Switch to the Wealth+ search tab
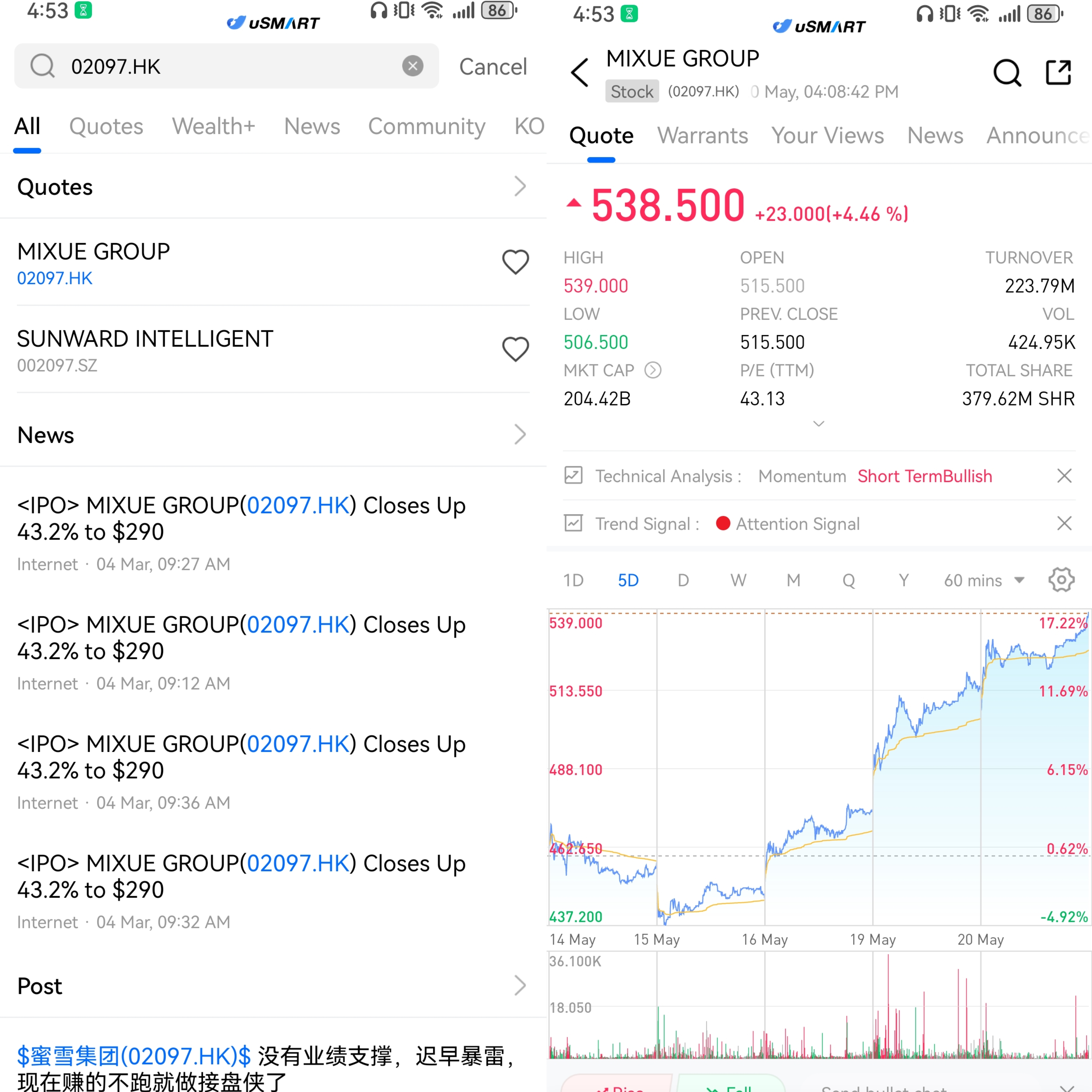1092x1092 pixels. (x=213, y=126)
